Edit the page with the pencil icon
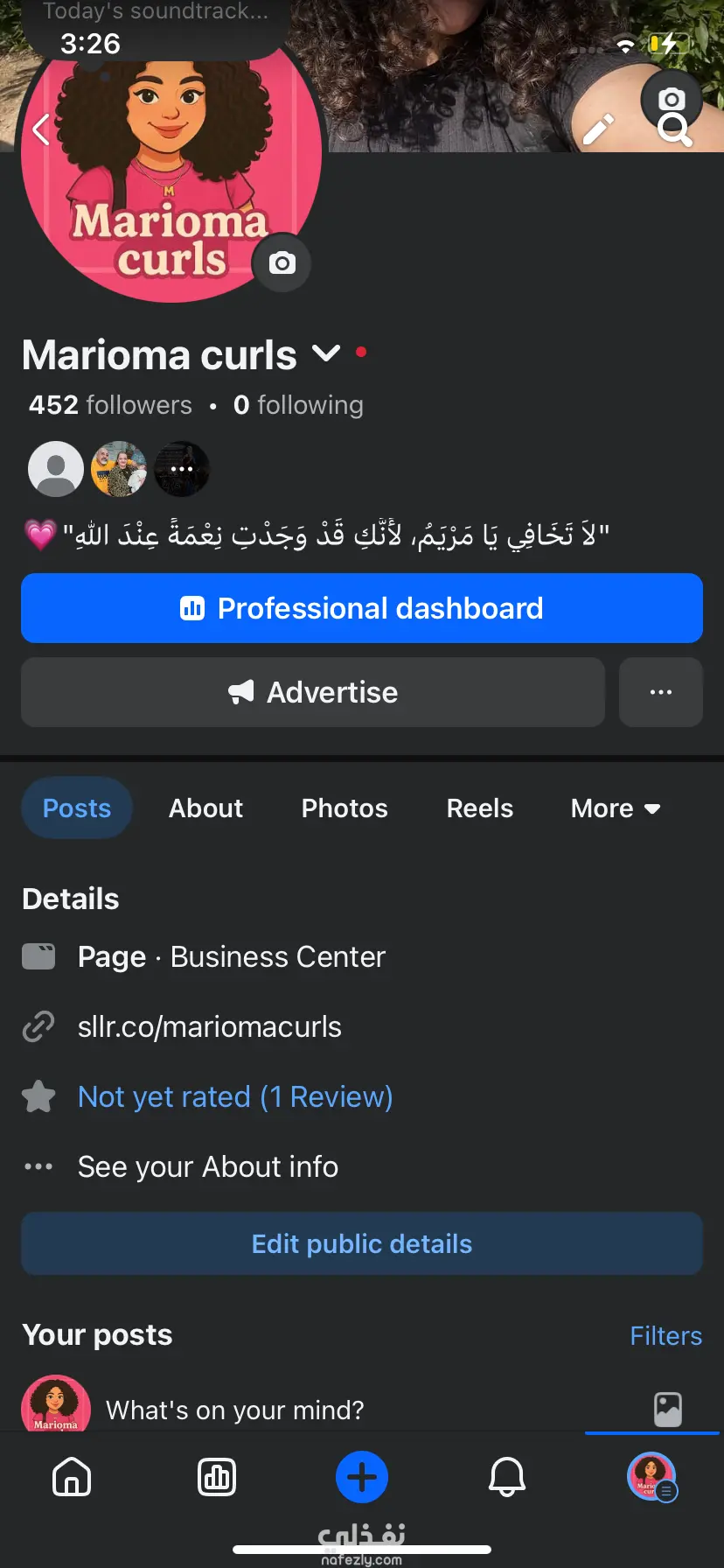This screenshot has height=1568, width=724. 599,129
